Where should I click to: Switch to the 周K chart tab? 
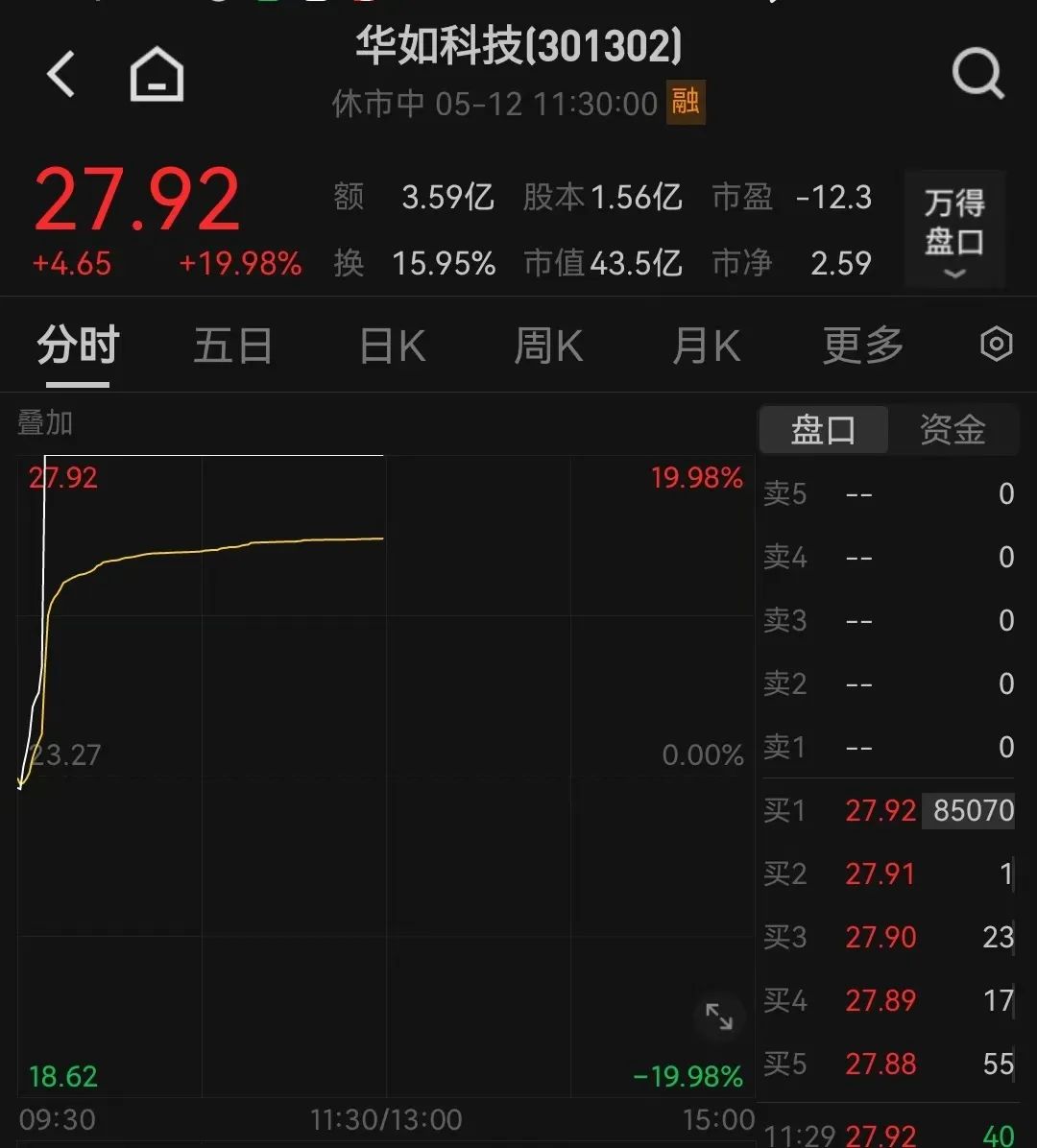click(x=548, y=346)
